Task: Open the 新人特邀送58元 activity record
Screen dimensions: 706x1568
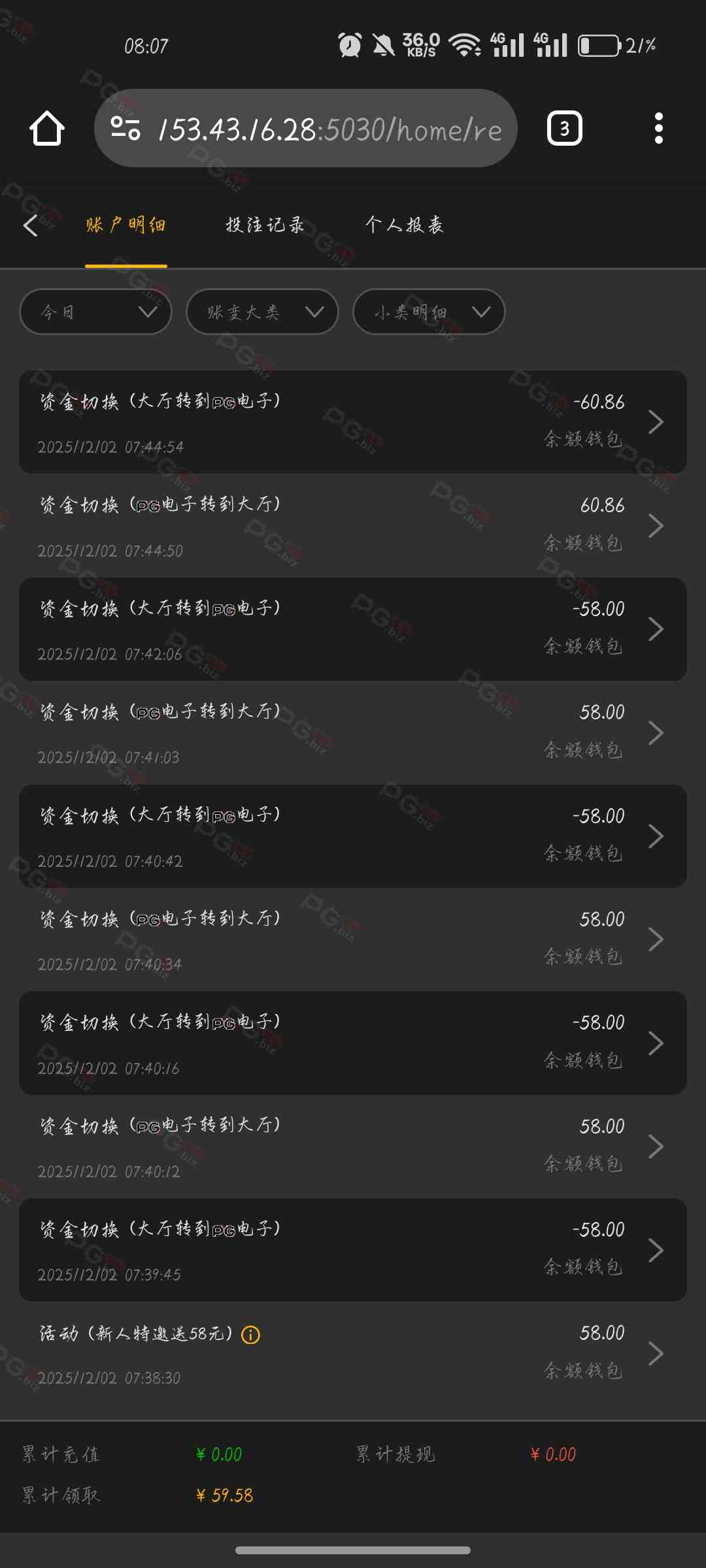Action: pyautogui.click(x=353, y=1354)
